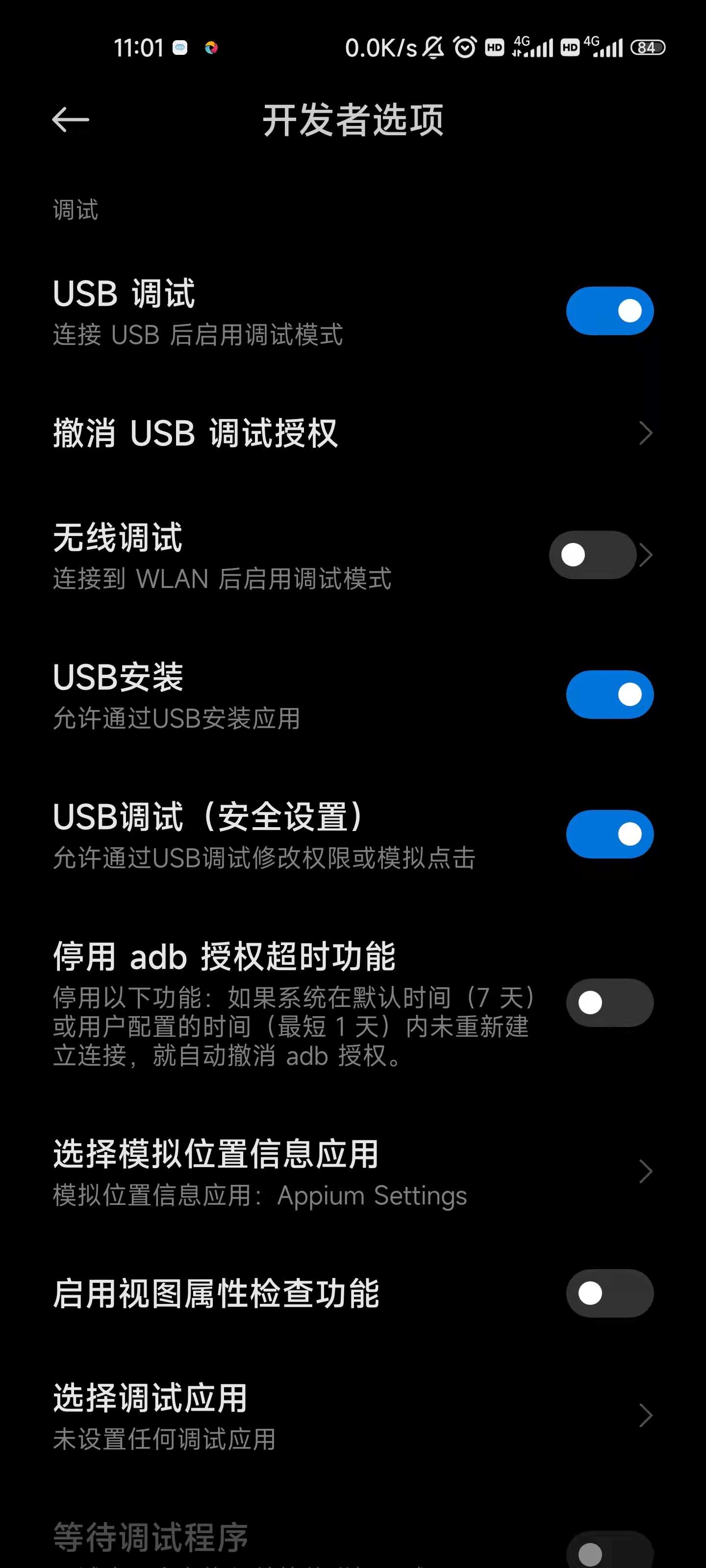Go back from 开发者选项
The height and width of the screenshot is (1568, 706).
tap(71, 119)
